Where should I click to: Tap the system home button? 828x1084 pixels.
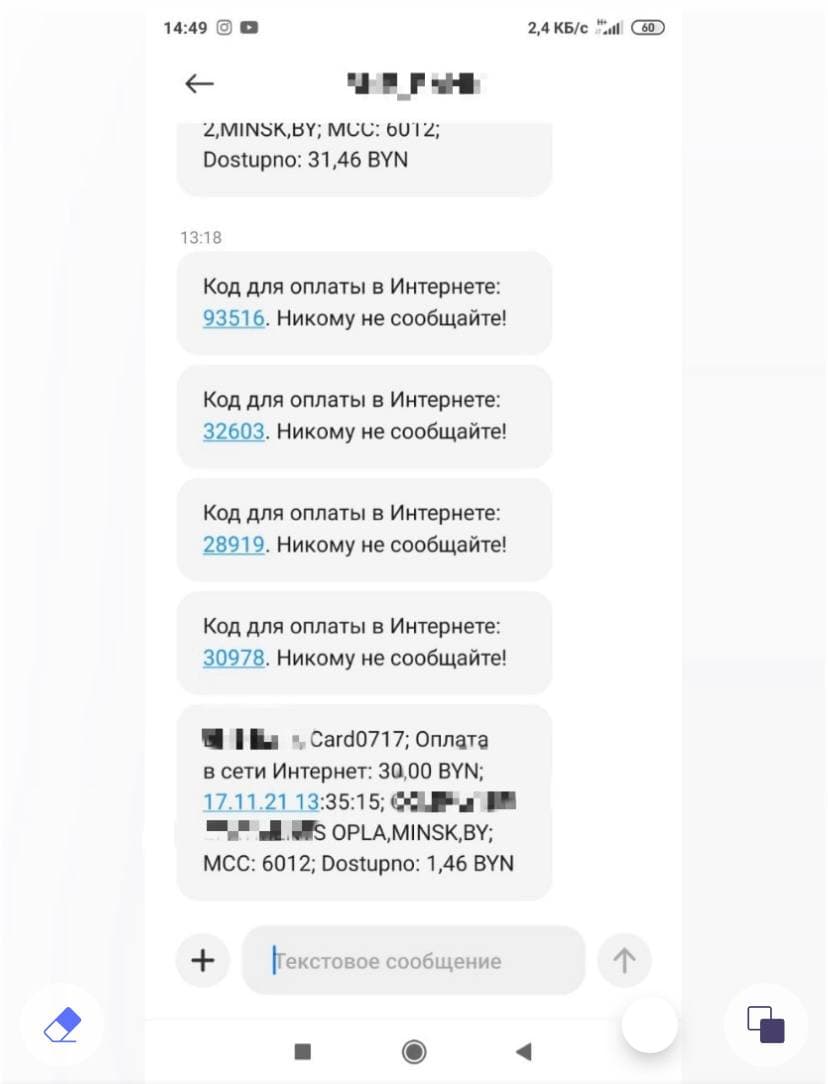413,1051
